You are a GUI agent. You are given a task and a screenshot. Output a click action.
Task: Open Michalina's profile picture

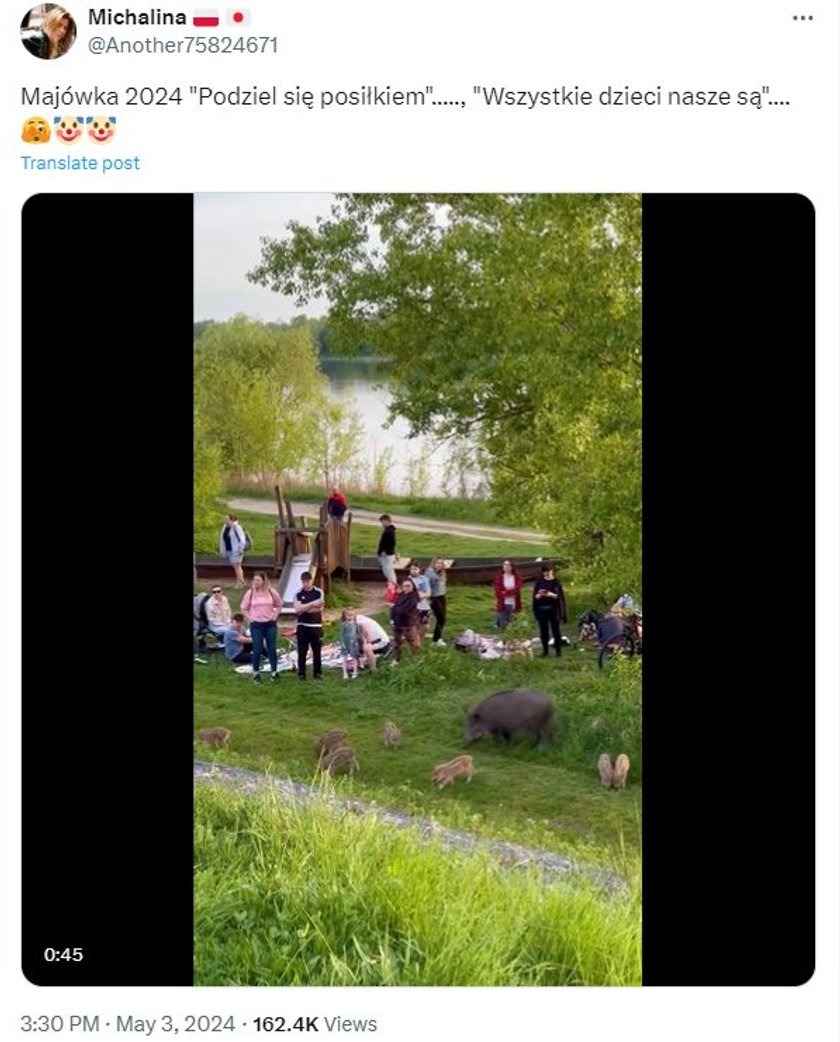pos(48,31)
